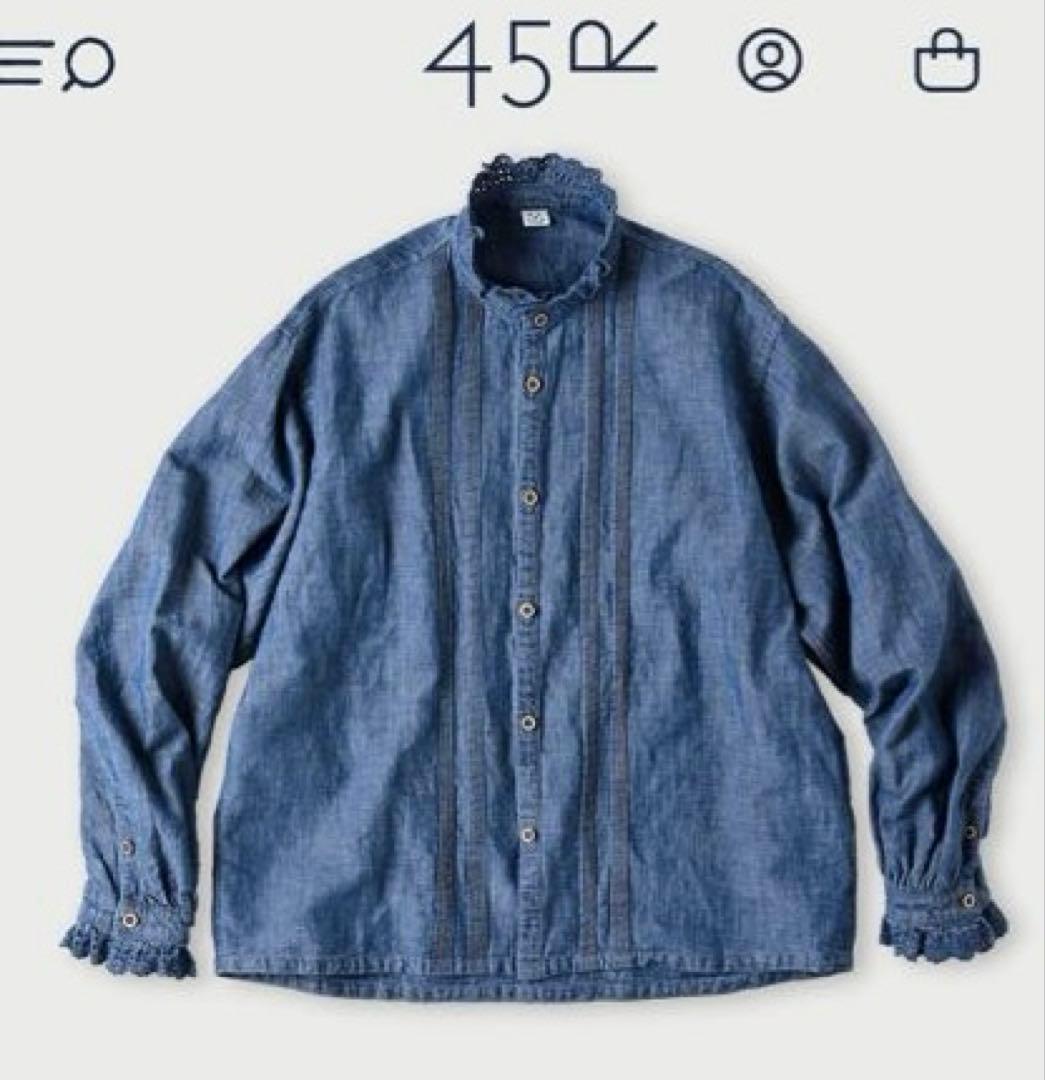View the shopping bag
This screenshot has height=1080, width=1045.
tap(947, 62)
